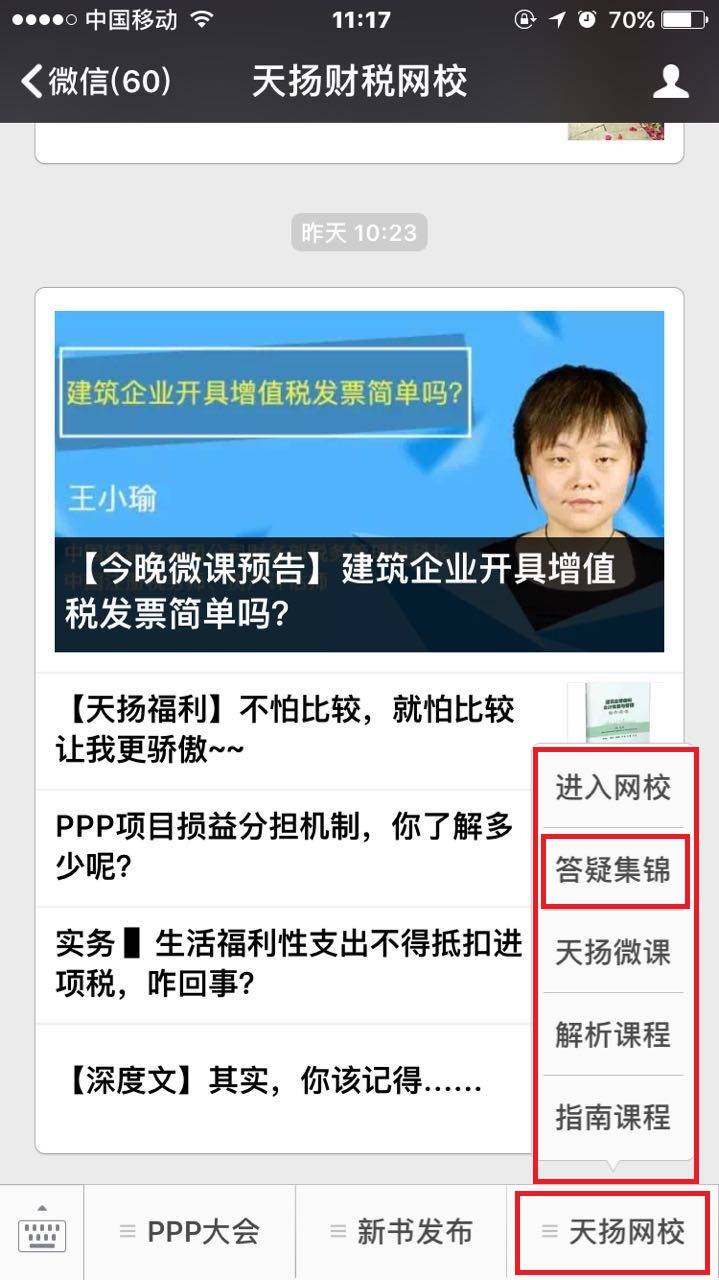This screenshot has height=1280, width=719.
Task: Switch to the keyboard input mode
Action: tap(42, 1232)
